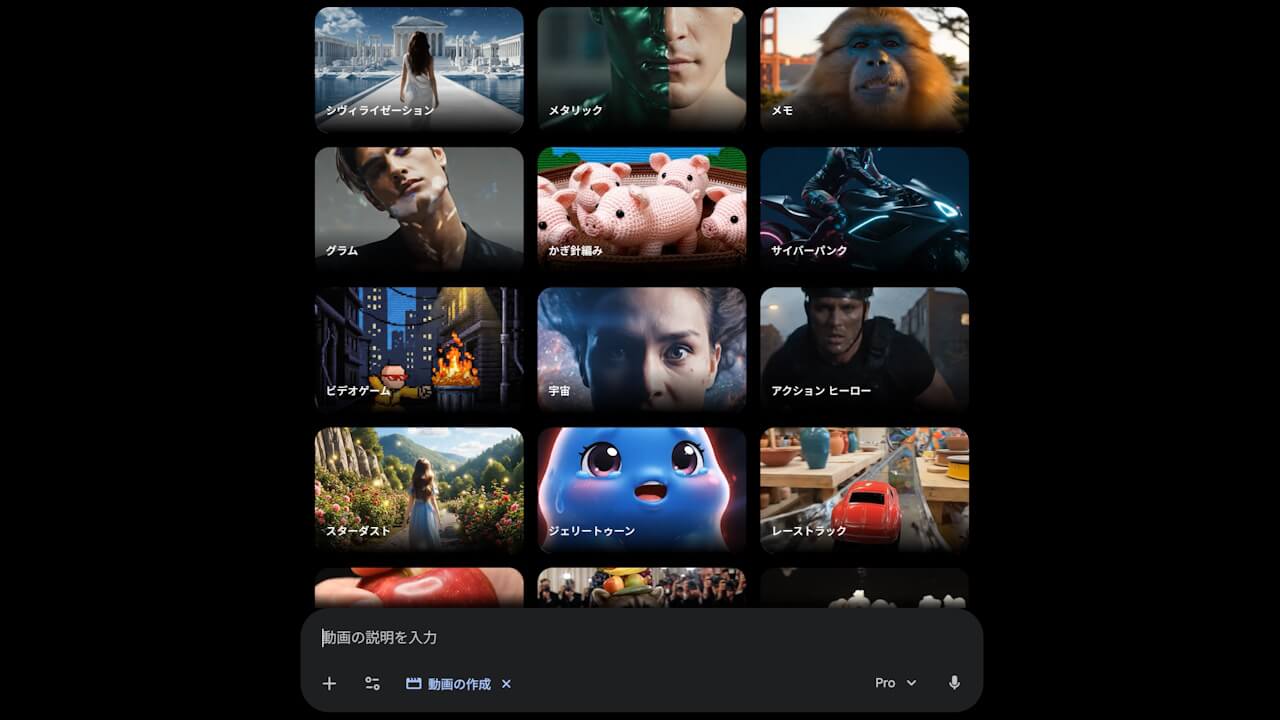Select the かぎ針編み crochet style

tap(641, 210)
